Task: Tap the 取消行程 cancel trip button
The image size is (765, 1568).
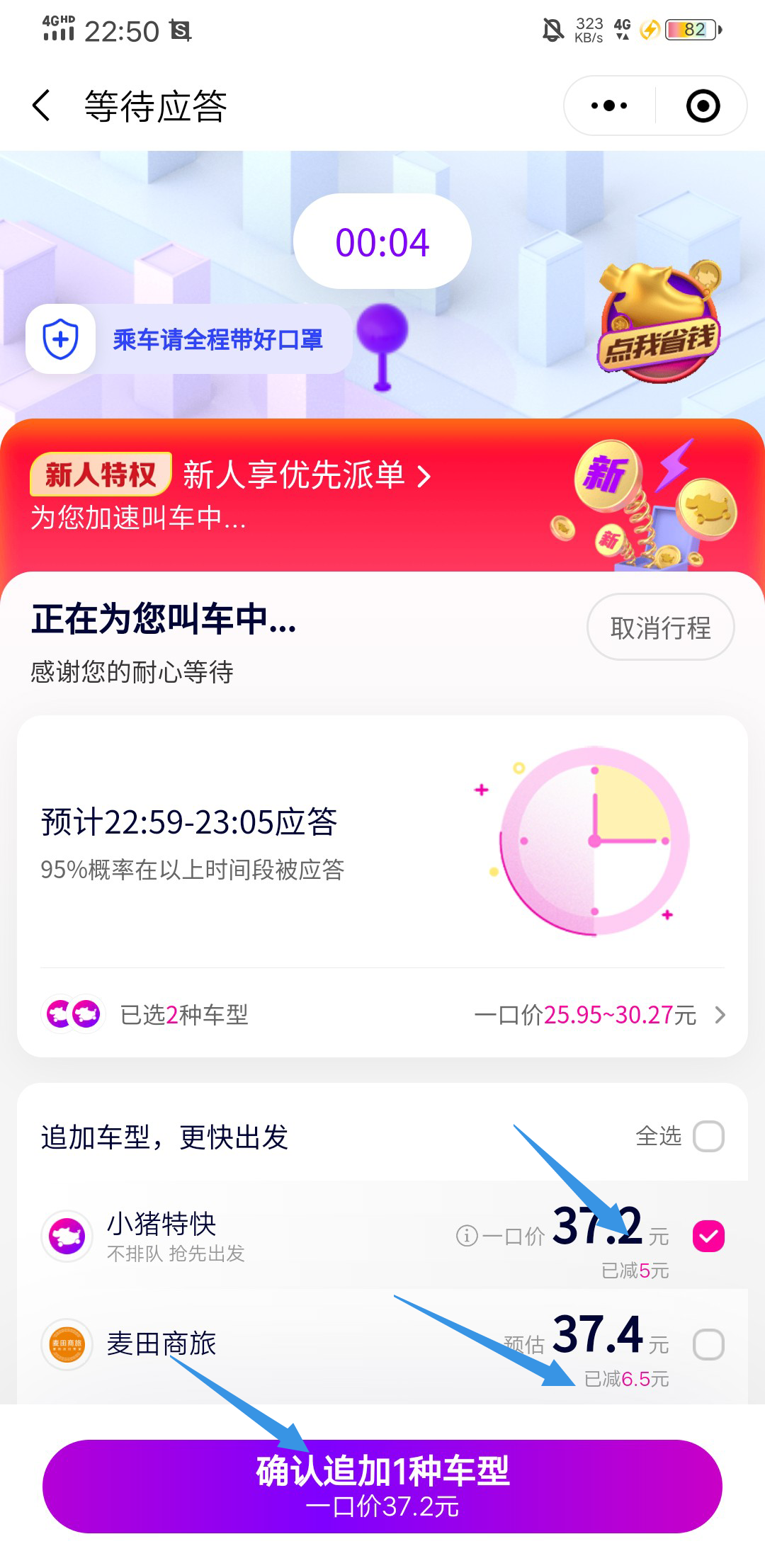Action: click(659, 626)
